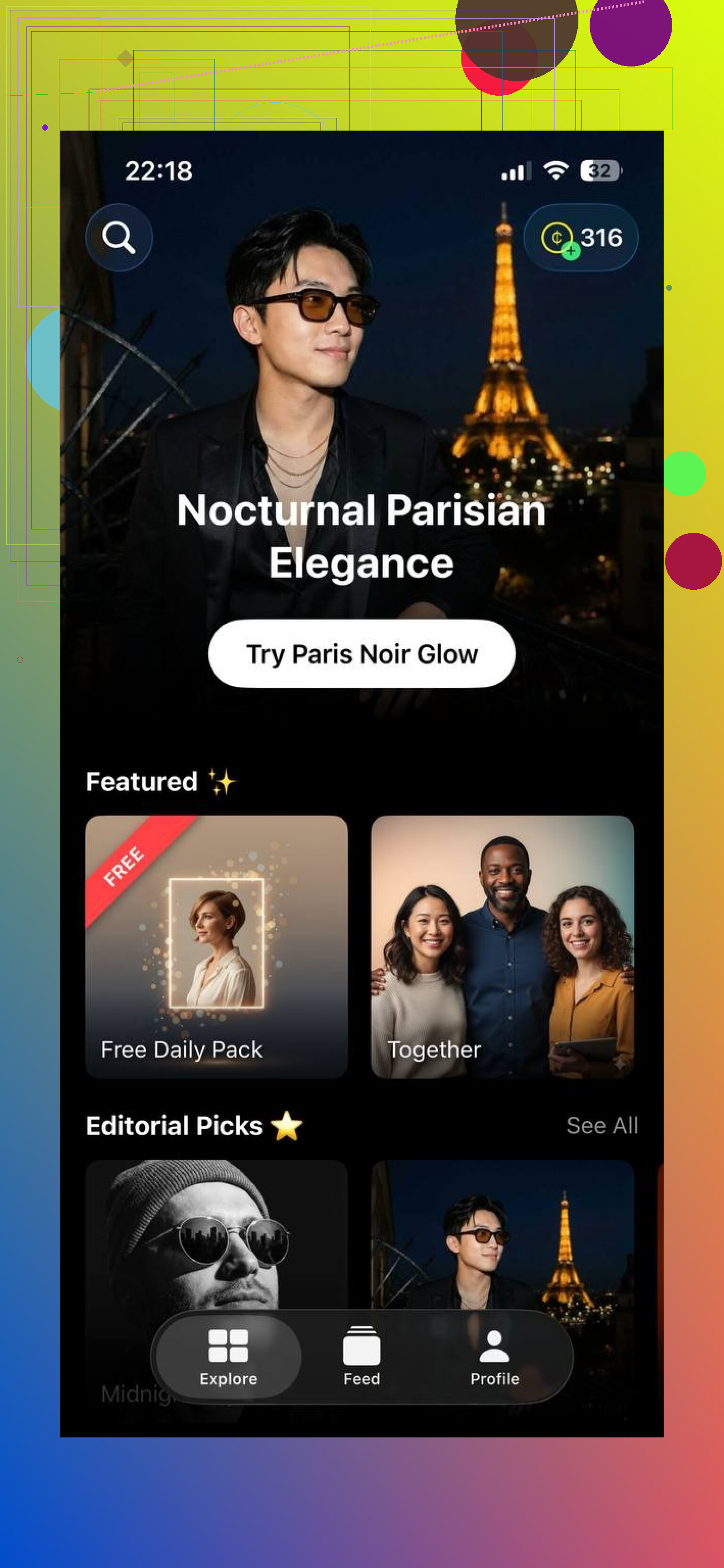
Task: See all Editorial Picks
Action: coord(602,1125)
